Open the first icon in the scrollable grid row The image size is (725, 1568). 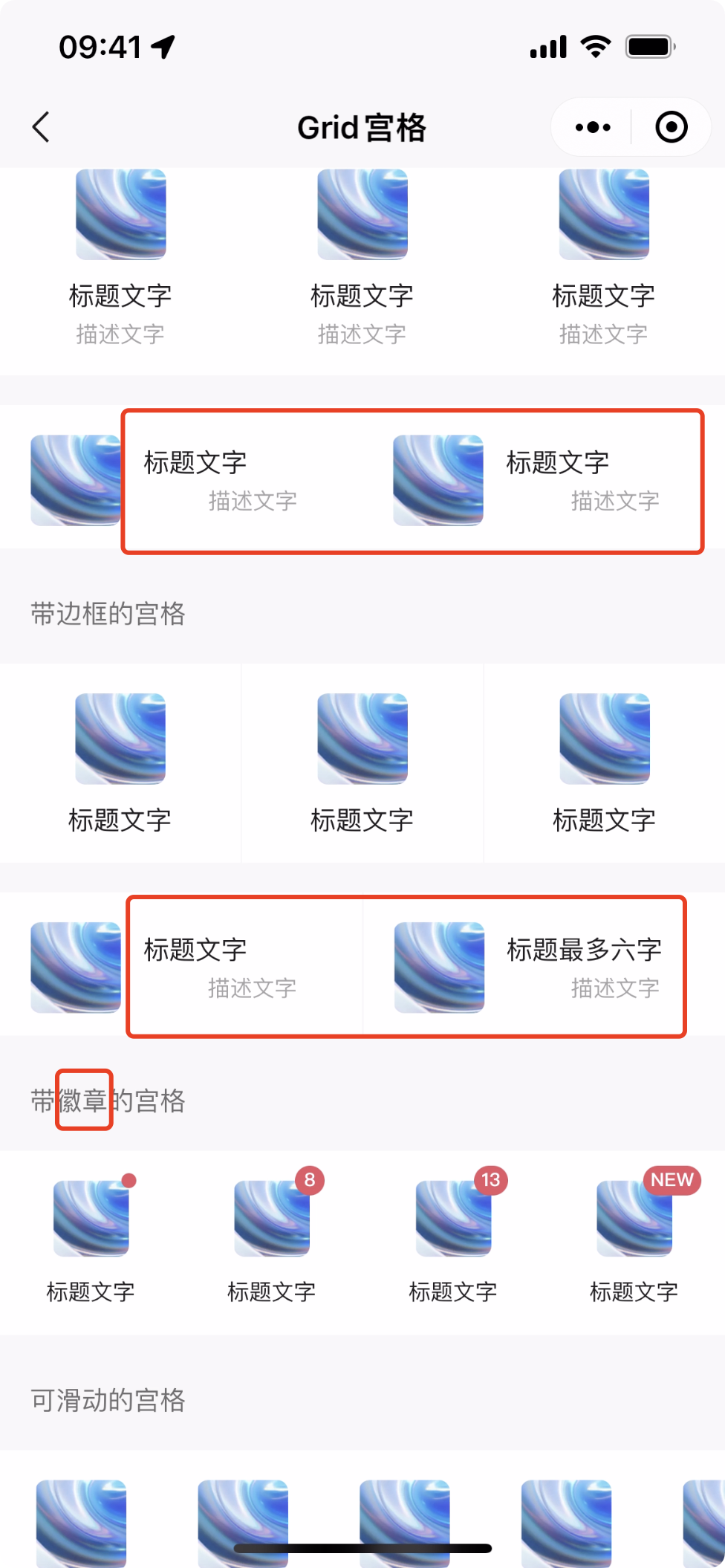pos(82,1520)
